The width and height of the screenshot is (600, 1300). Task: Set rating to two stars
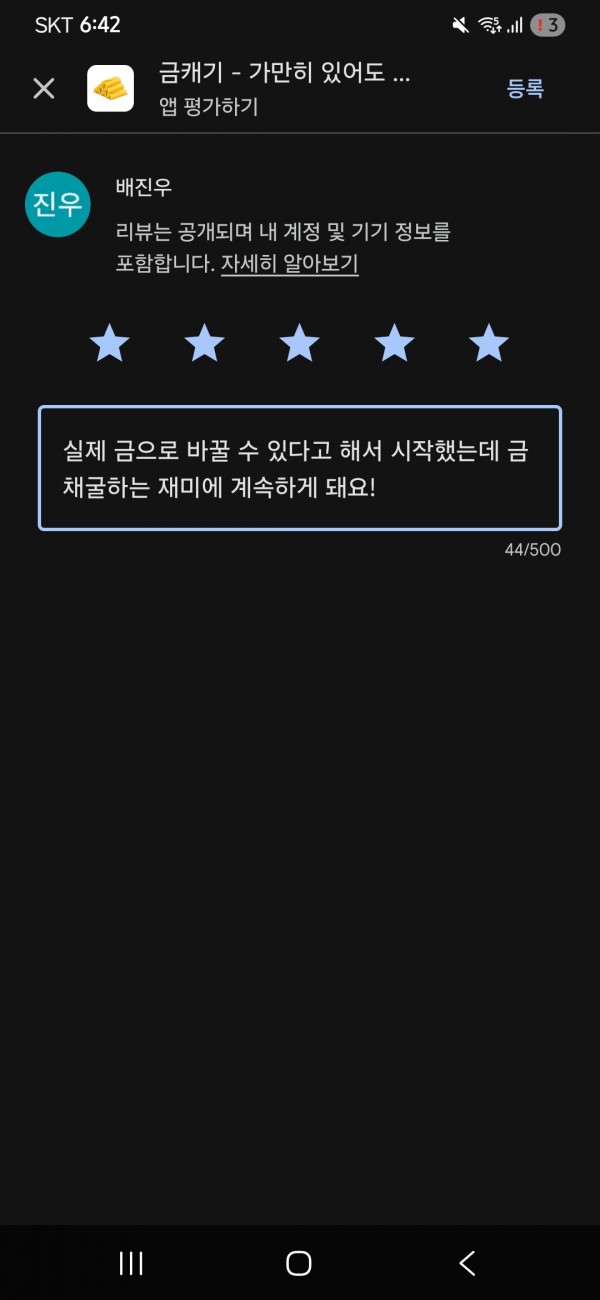205,343
